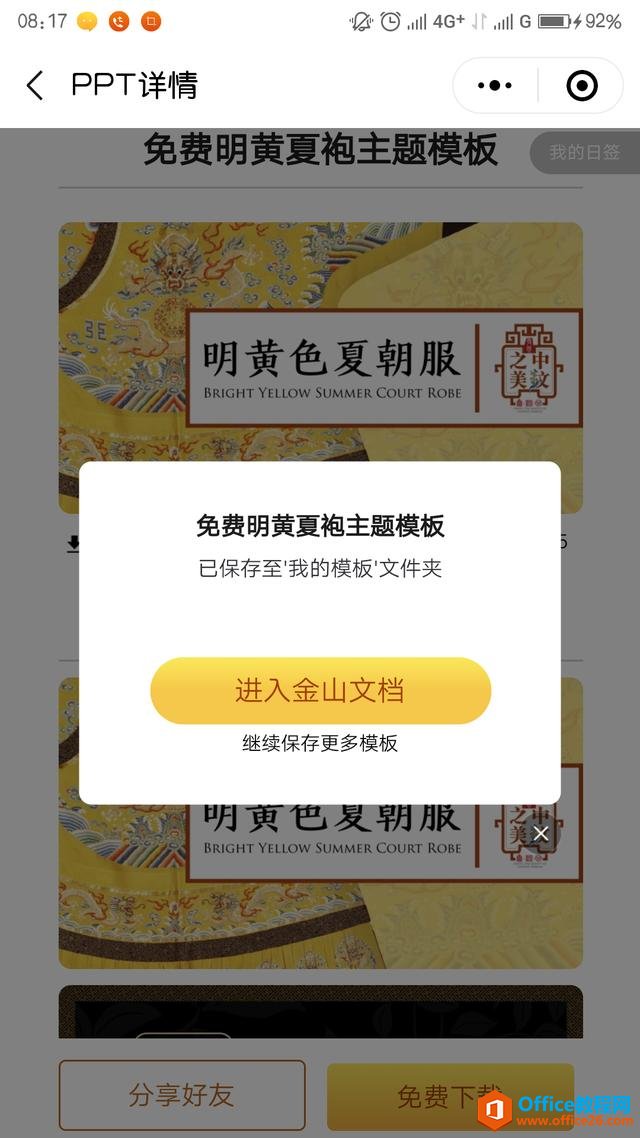Select 继续保存更多模板 link

click(320, 743)
